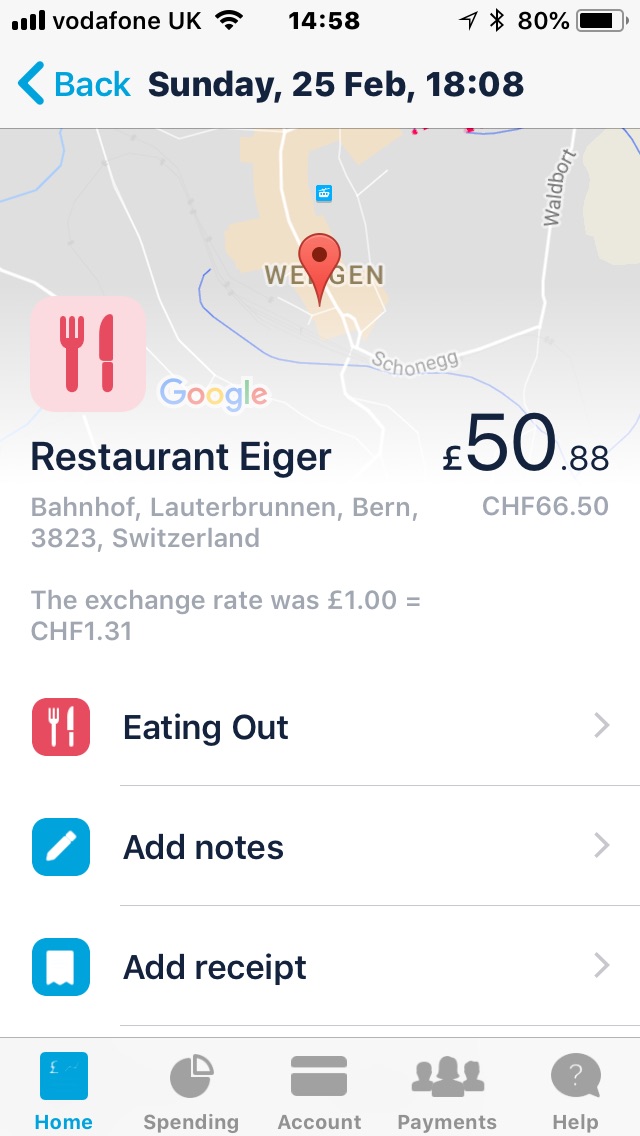Open the Help tab
The height and width of the screenshot is (1136, 640).
click(x=575, y=1091)
